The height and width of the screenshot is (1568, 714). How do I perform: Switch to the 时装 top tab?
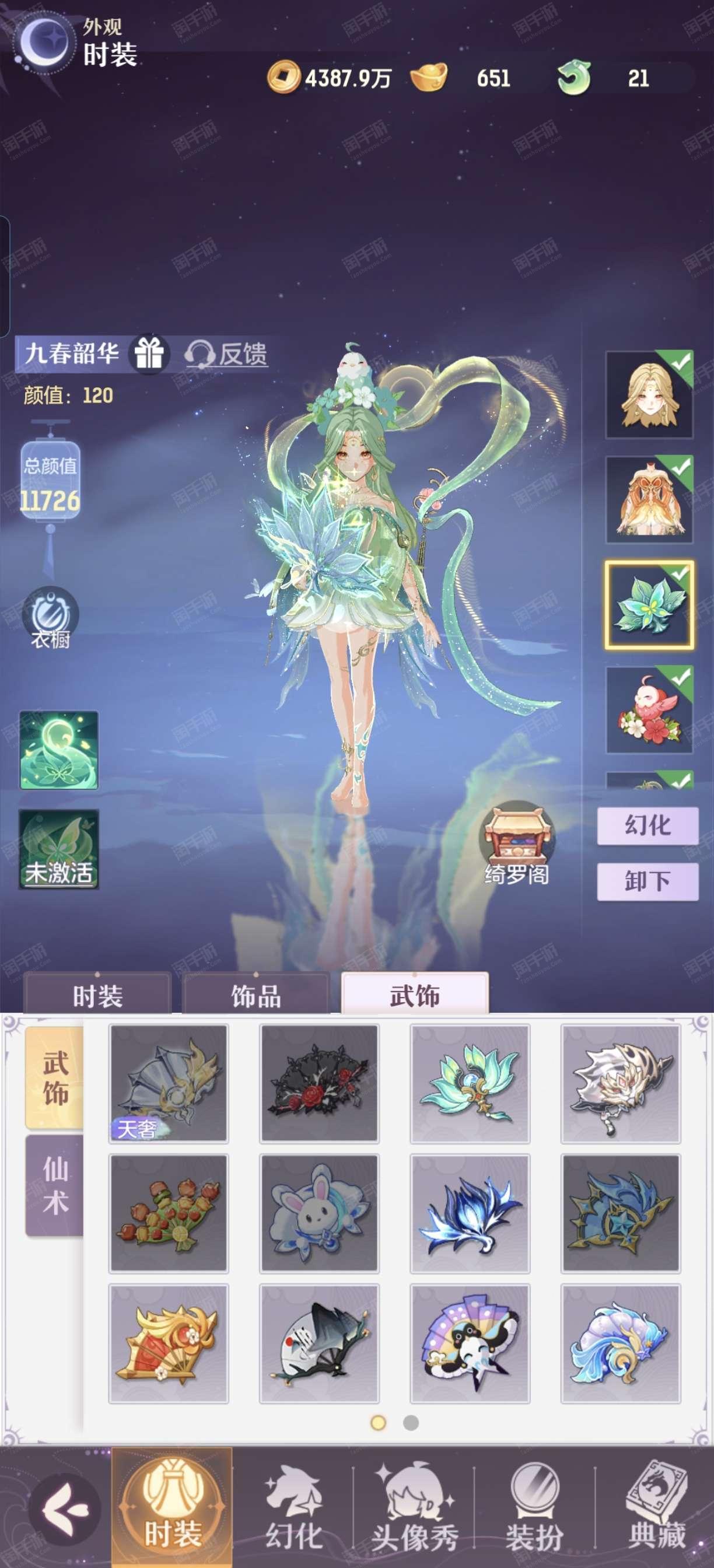[97, 995]
